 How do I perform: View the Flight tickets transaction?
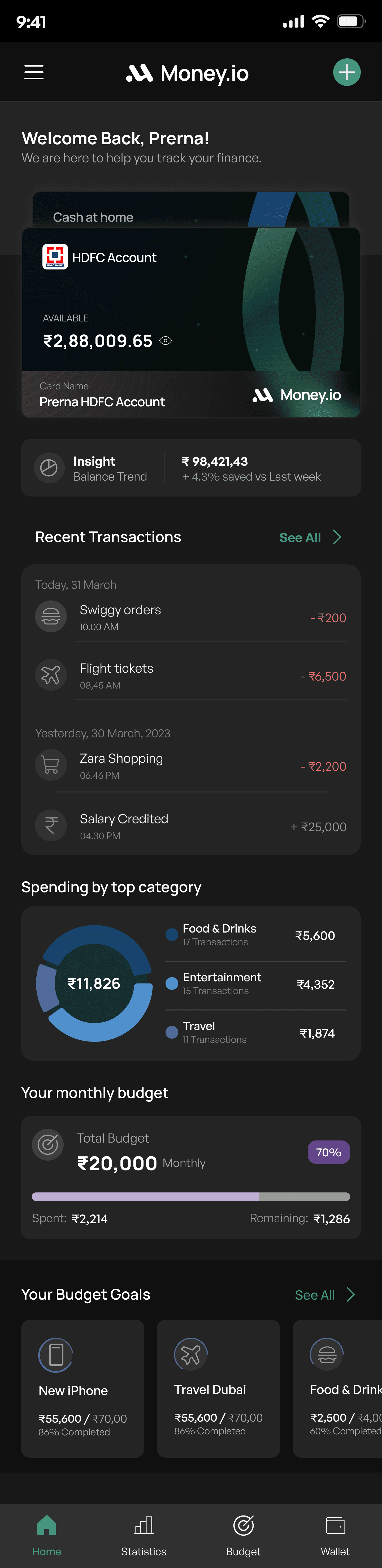coord(190,676)
